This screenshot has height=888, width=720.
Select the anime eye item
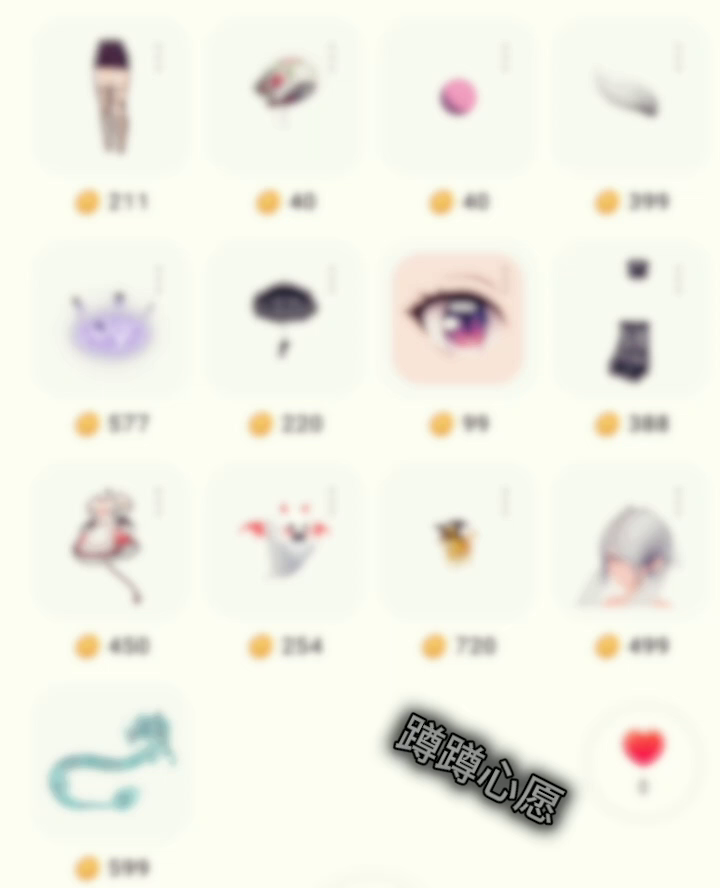[x=458, y=318]
